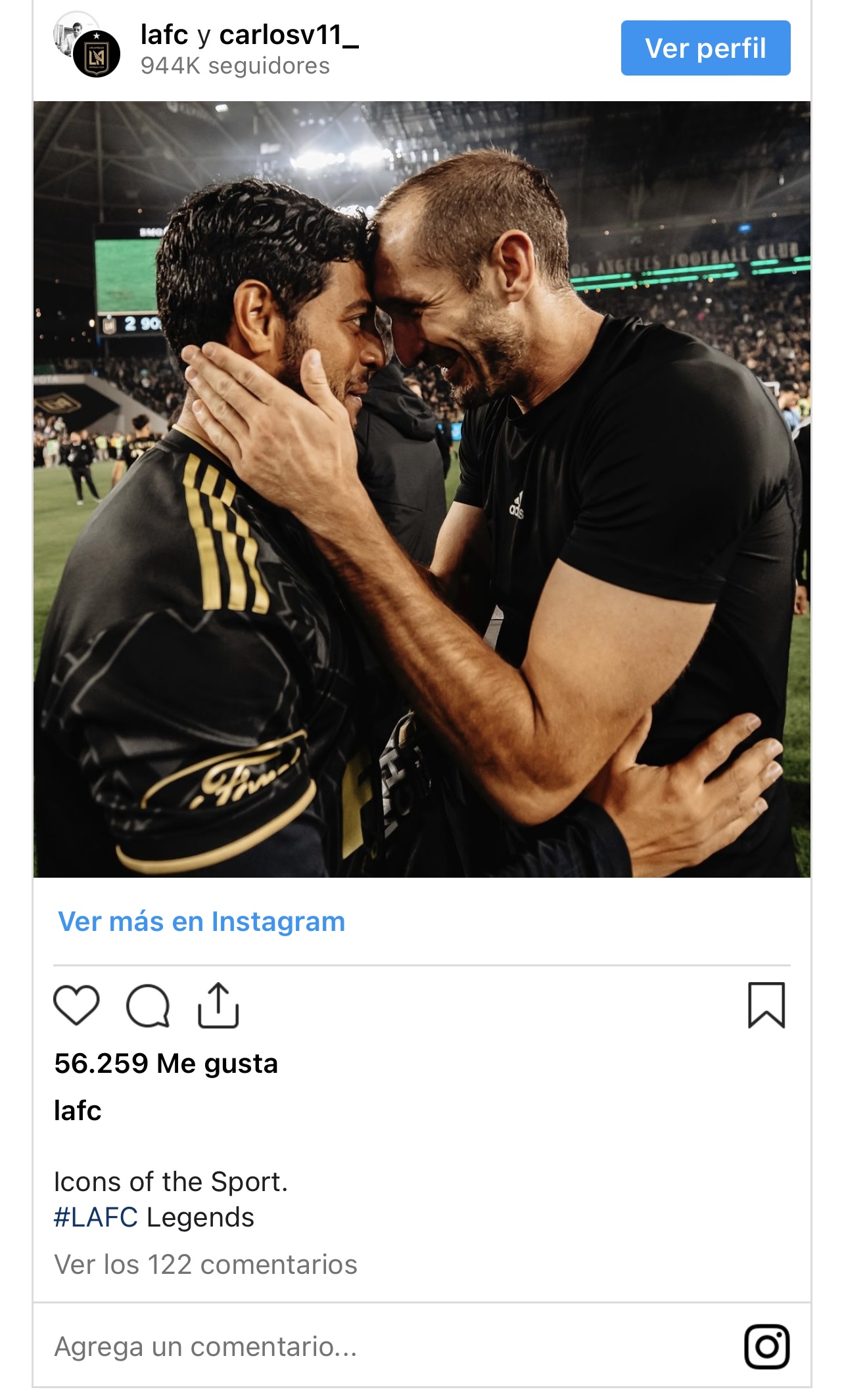
Task: Like the lafc post
Action: 76,1005
